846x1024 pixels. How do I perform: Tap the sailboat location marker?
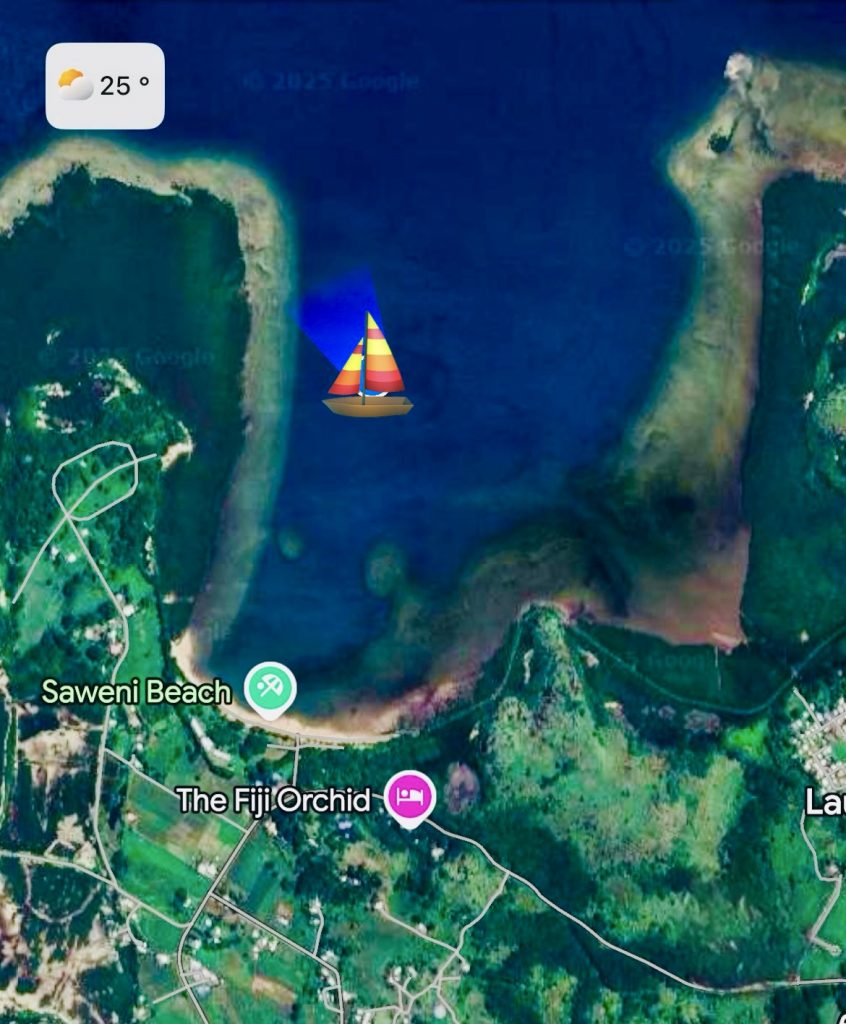368,367
